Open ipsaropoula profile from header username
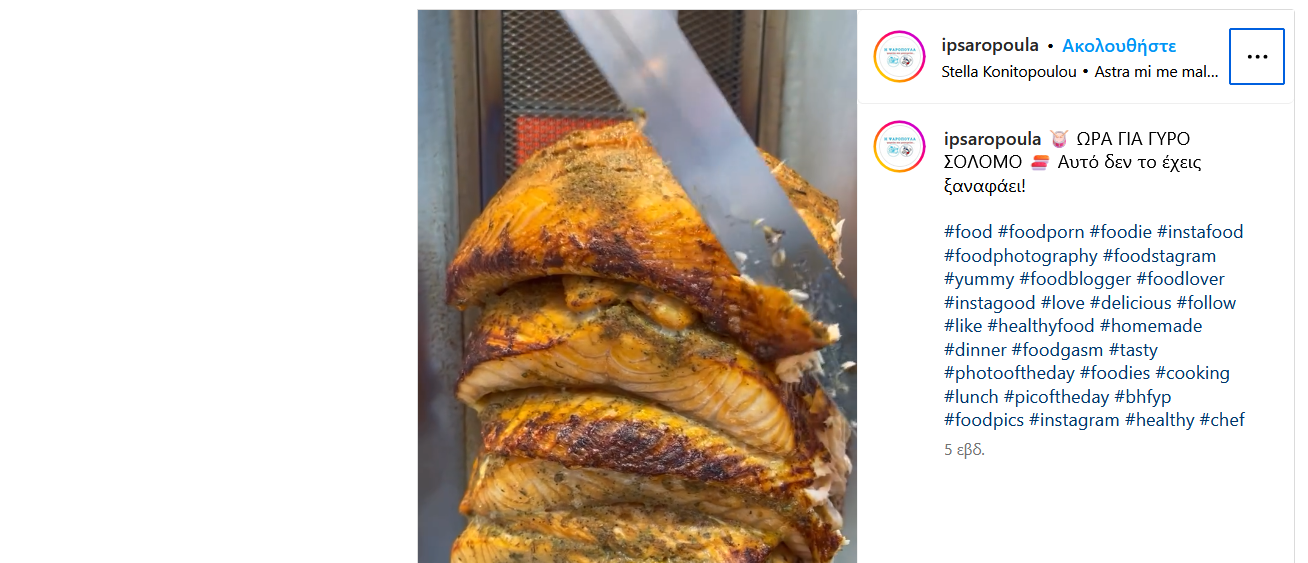 989,46
